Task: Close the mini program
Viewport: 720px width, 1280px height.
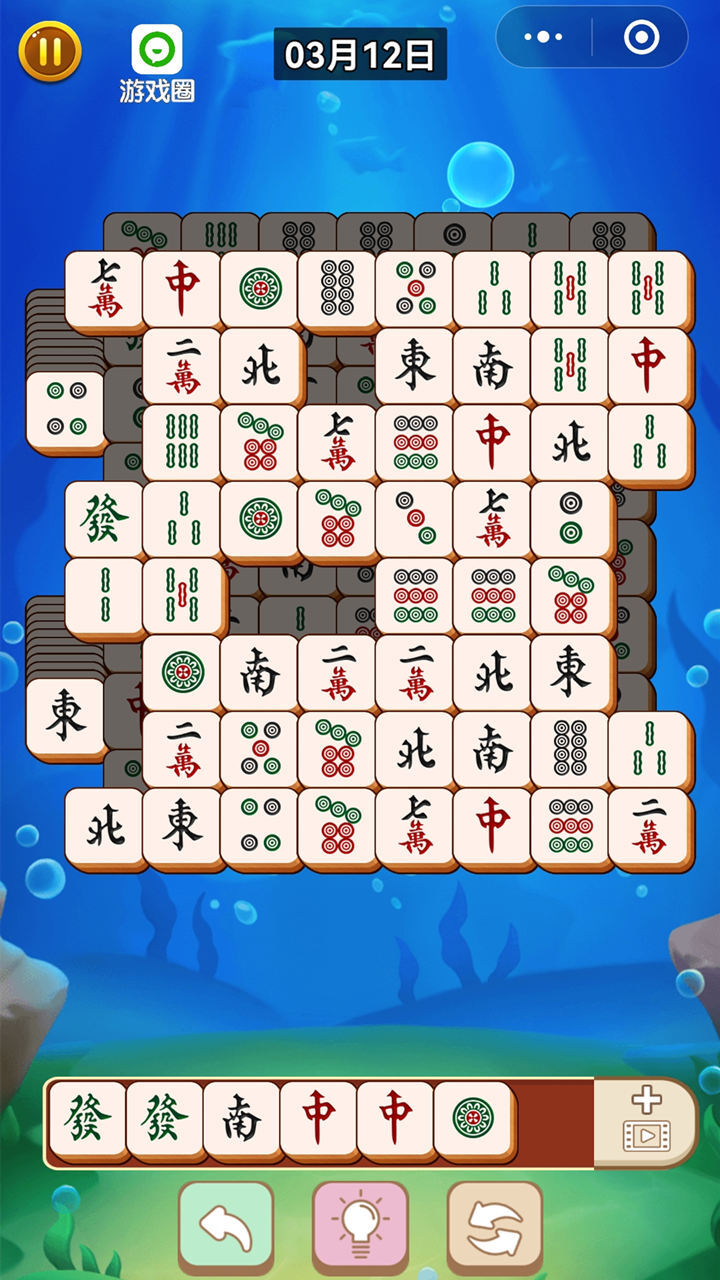Action: (x=641, y=37)
